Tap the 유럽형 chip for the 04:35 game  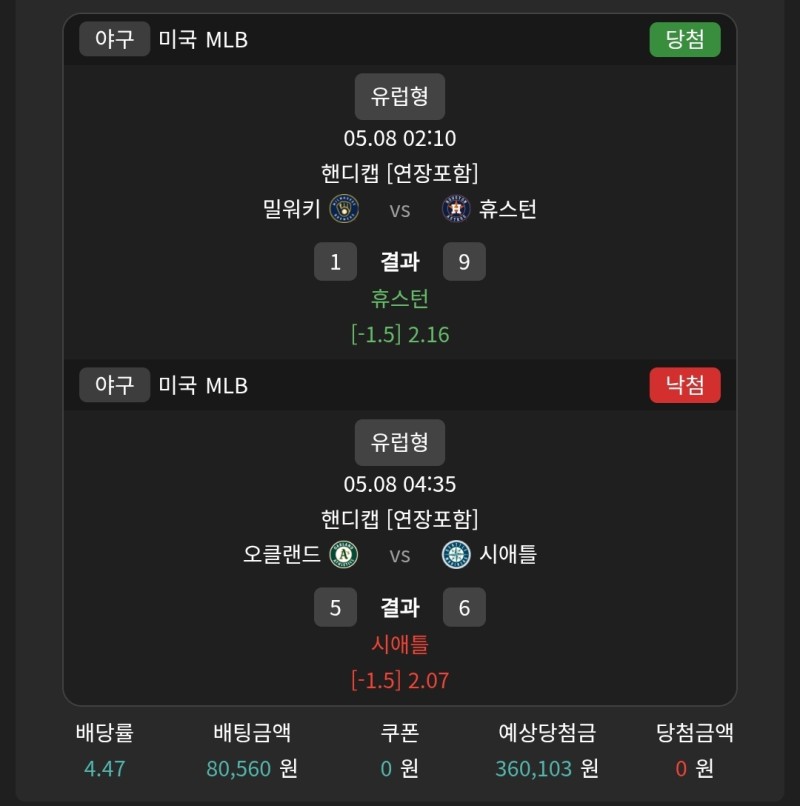[x=400, y=443]
